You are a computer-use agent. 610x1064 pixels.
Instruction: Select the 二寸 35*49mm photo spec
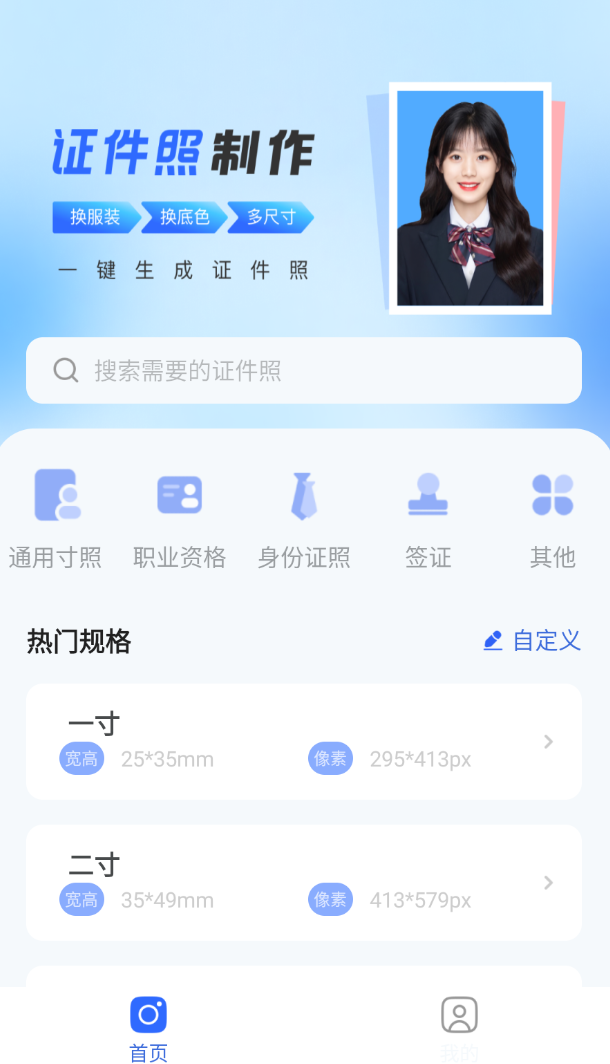coord(304,883)
